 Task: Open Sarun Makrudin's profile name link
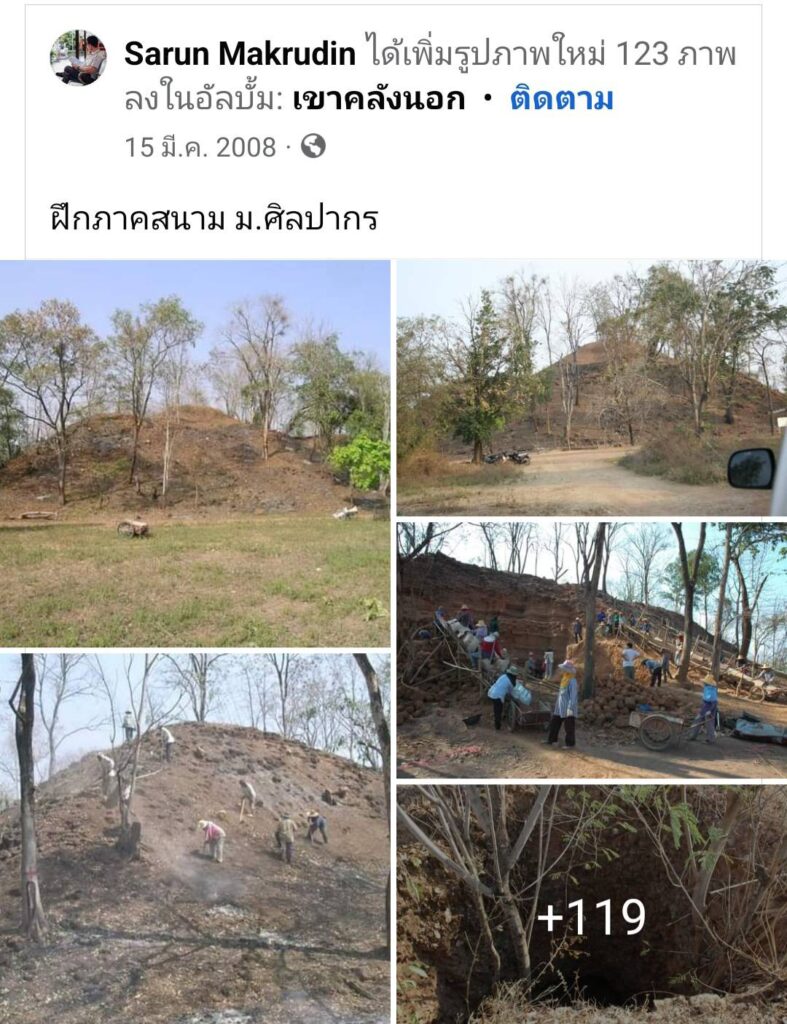click(239, 54)
